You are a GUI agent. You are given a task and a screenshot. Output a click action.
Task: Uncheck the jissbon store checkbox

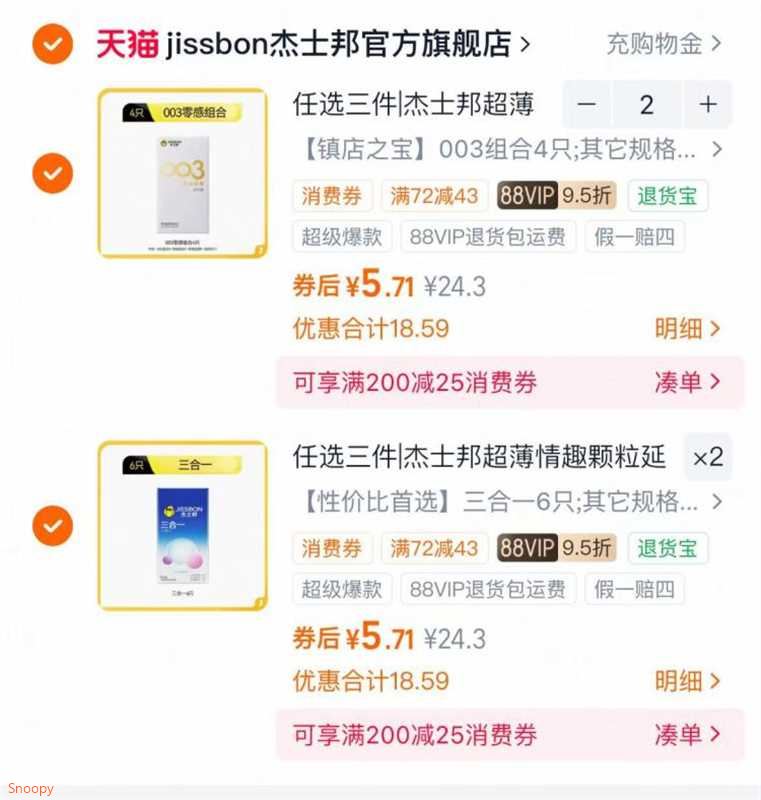point(52,44)
